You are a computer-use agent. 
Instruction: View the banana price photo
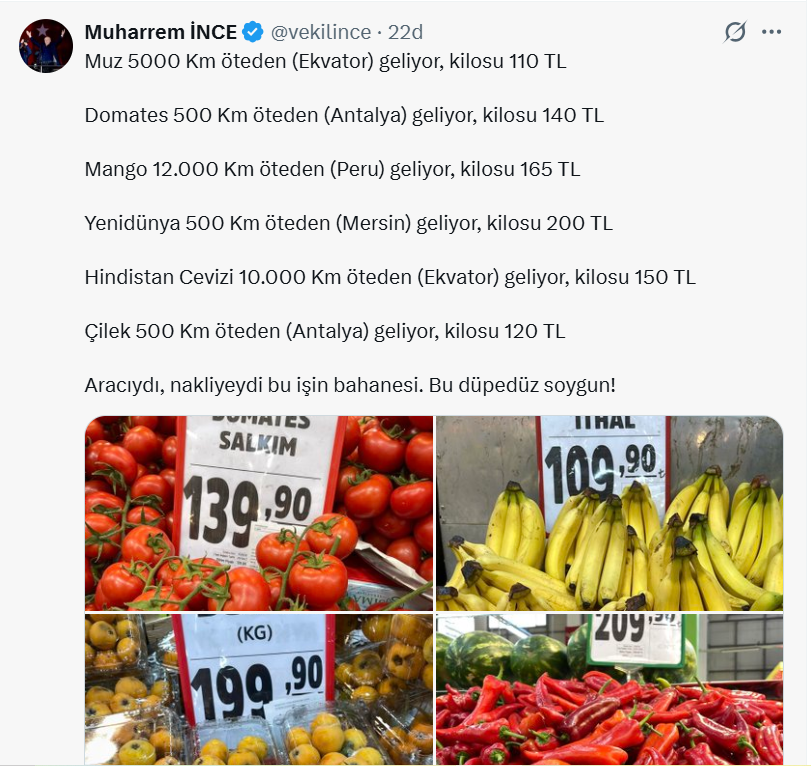click(x=609, y=513)
